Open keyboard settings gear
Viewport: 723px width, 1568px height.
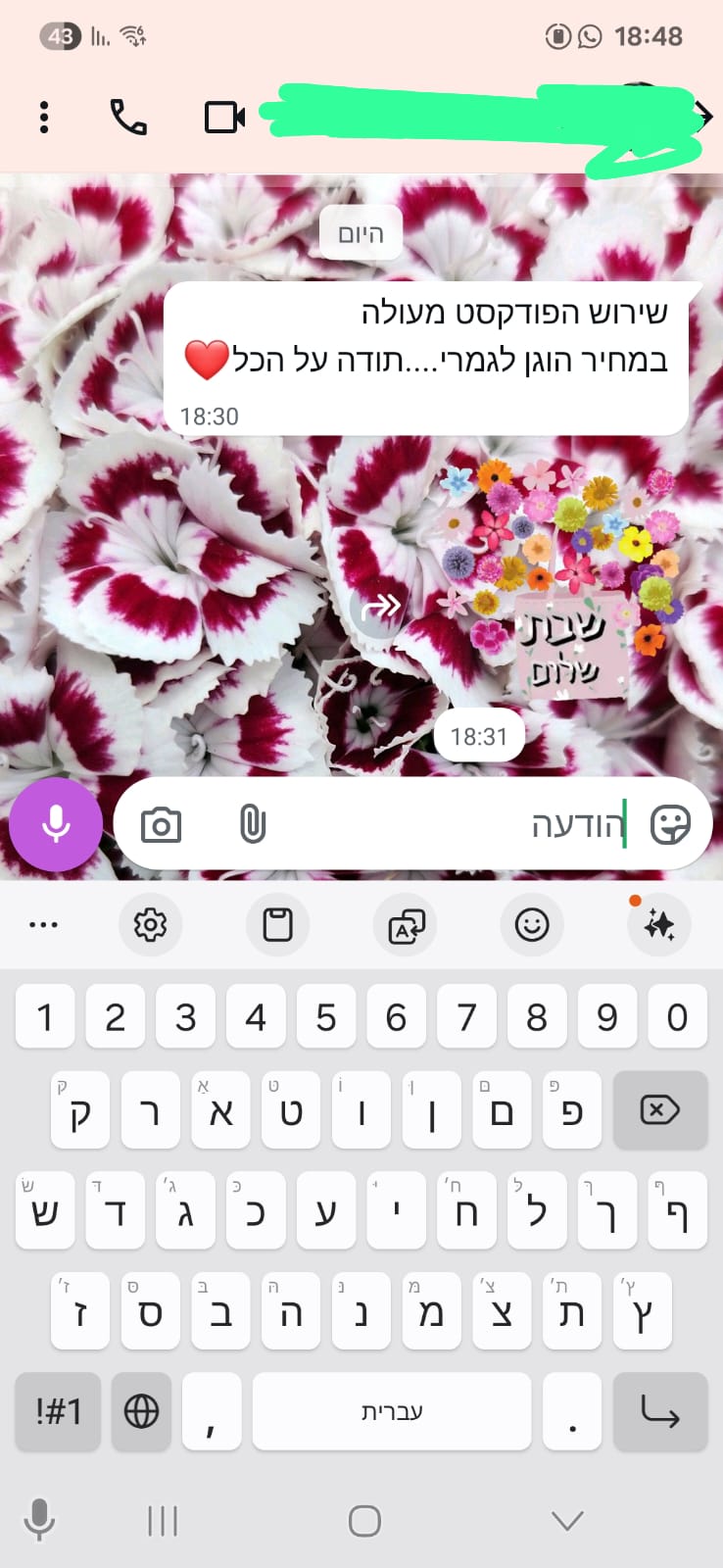[150, 924]
